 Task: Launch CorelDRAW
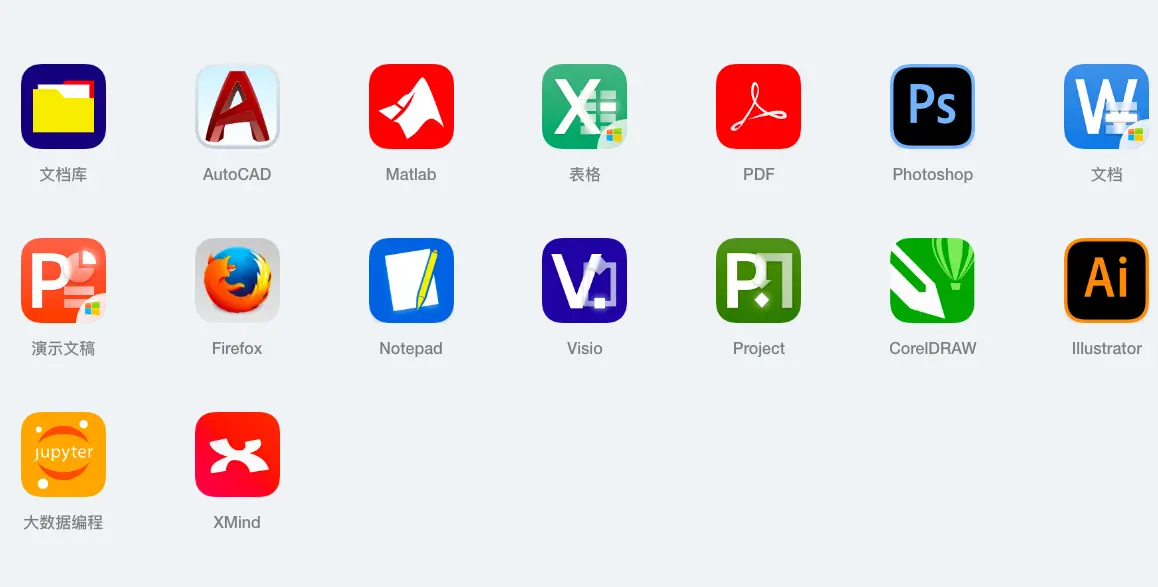pyautogui.click(x=932, y=280)
